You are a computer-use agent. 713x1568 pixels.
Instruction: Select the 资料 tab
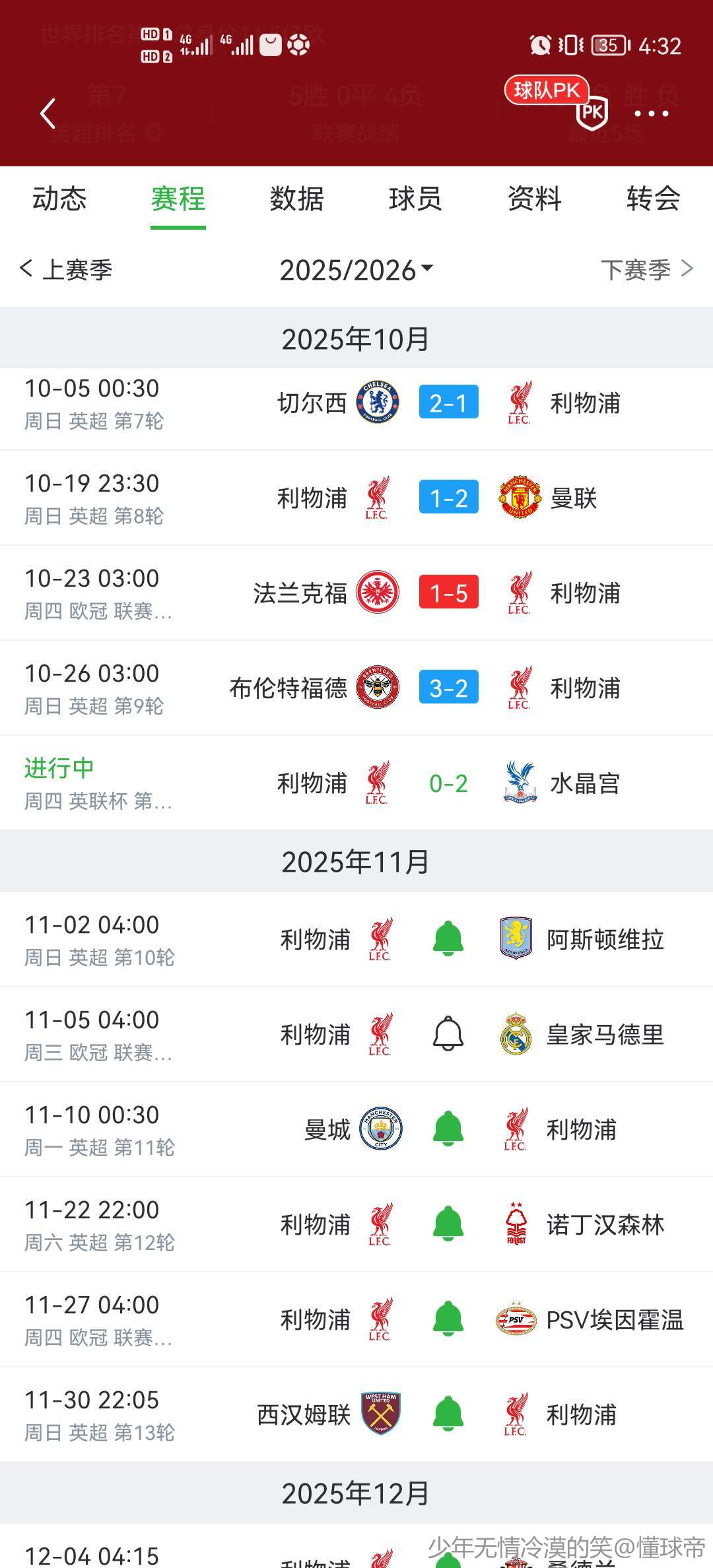[534, 199]
